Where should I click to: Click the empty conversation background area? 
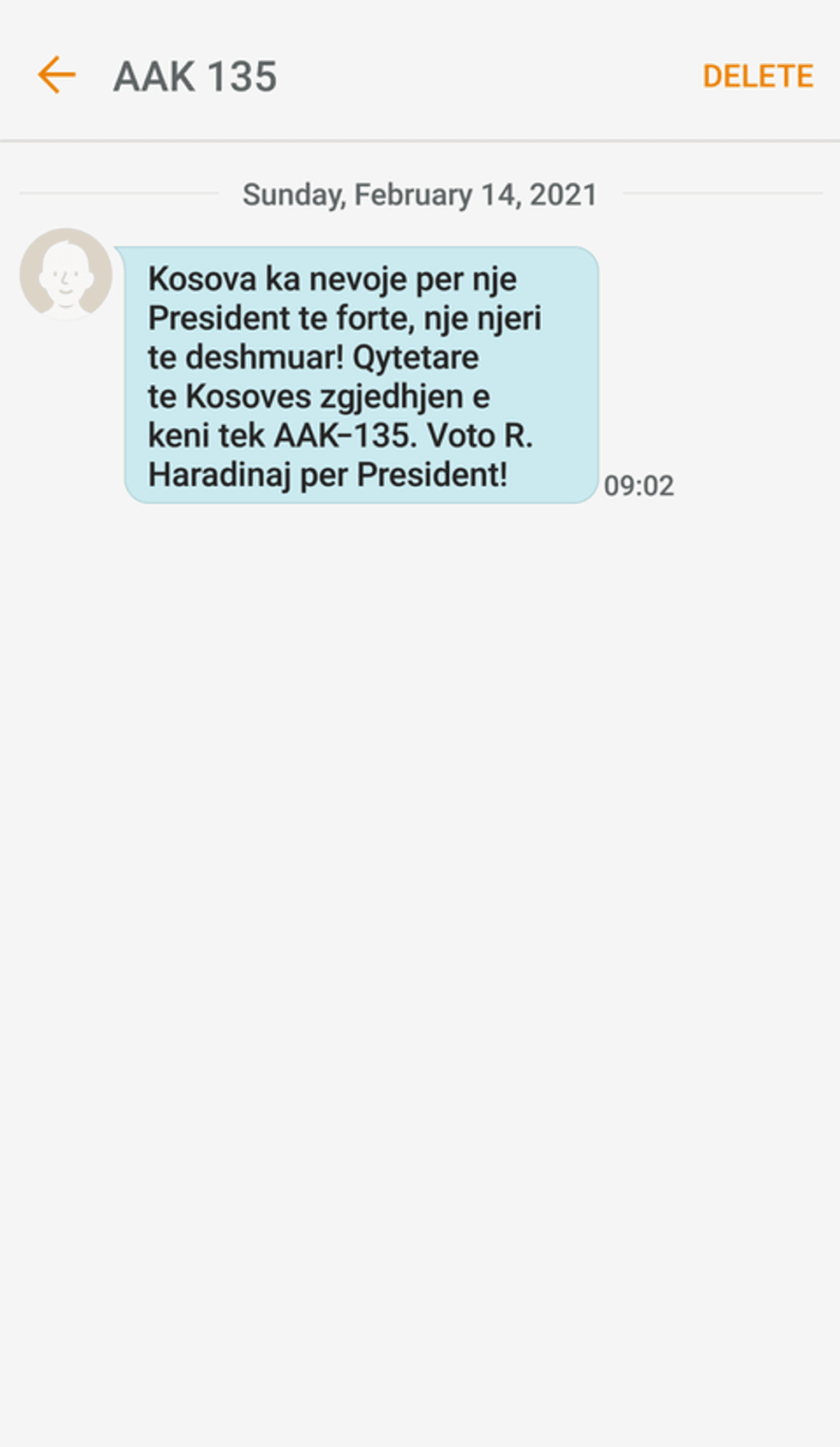[x=420, y=943]
